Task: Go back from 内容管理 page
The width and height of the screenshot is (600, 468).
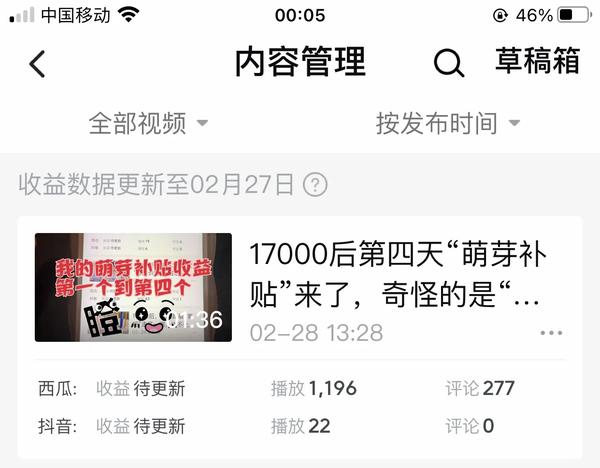Action: pyautogui.click(x=37, y=63)
